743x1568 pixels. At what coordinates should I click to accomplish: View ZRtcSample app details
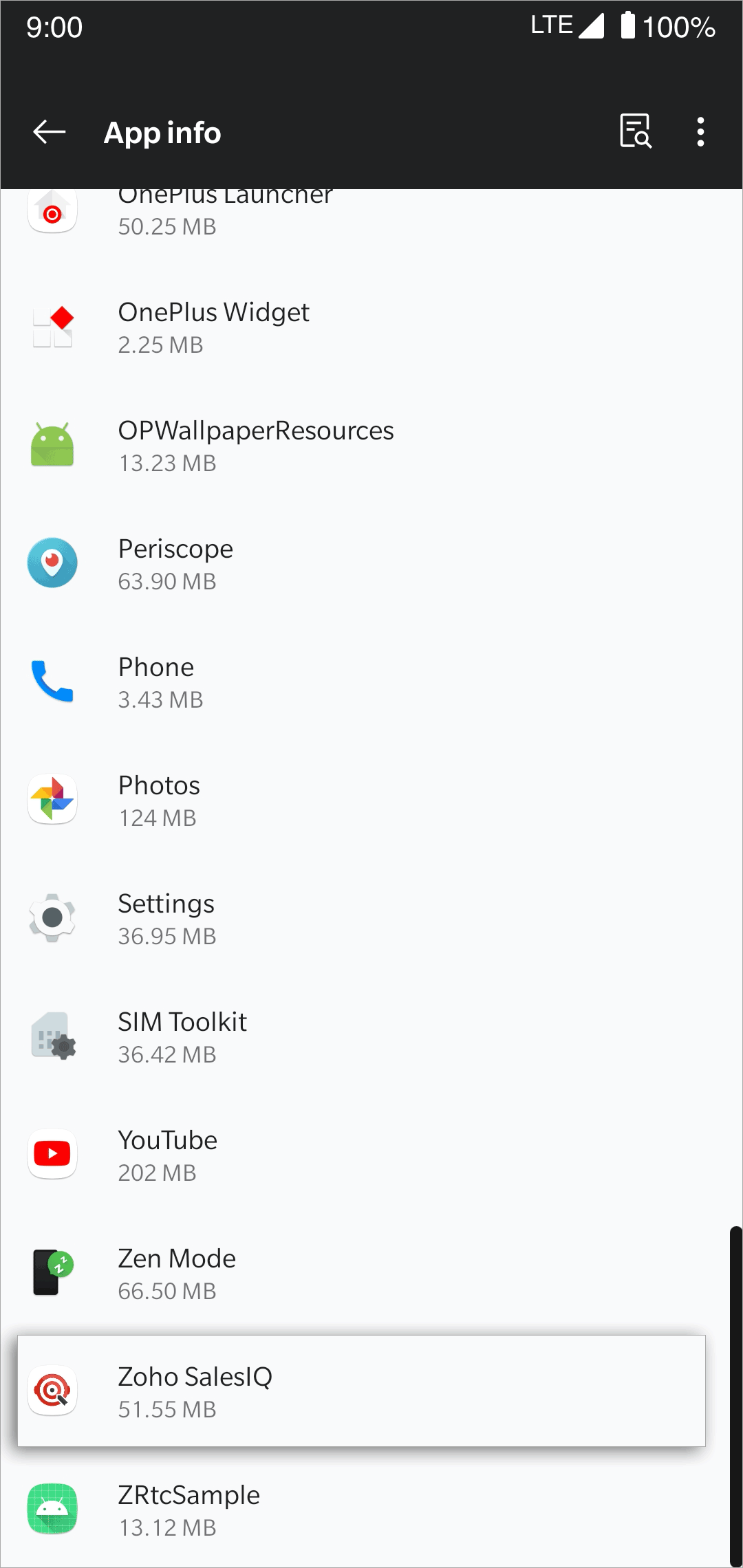tap(371, 1511)
